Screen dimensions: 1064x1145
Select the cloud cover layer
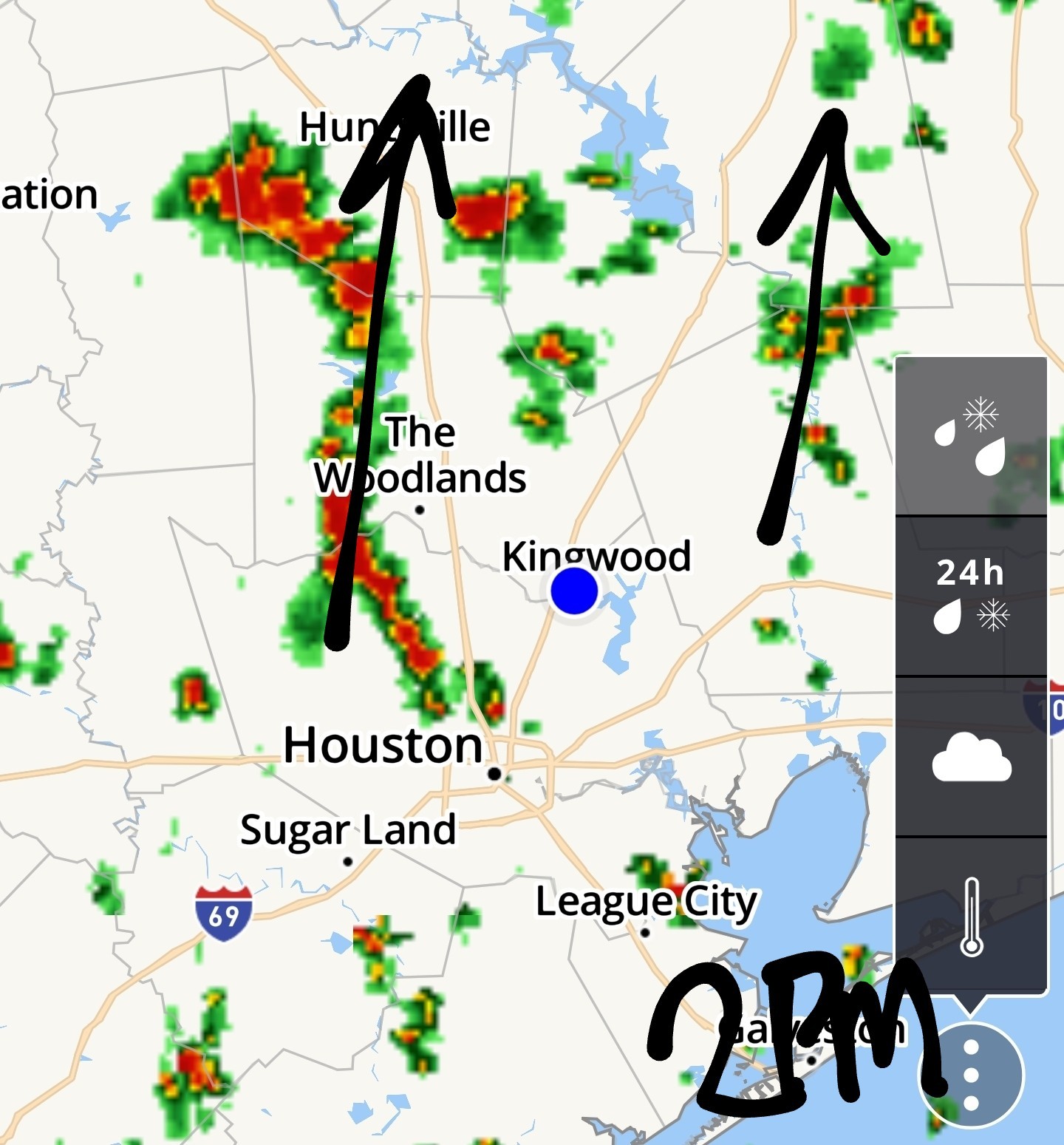(971, 757)
